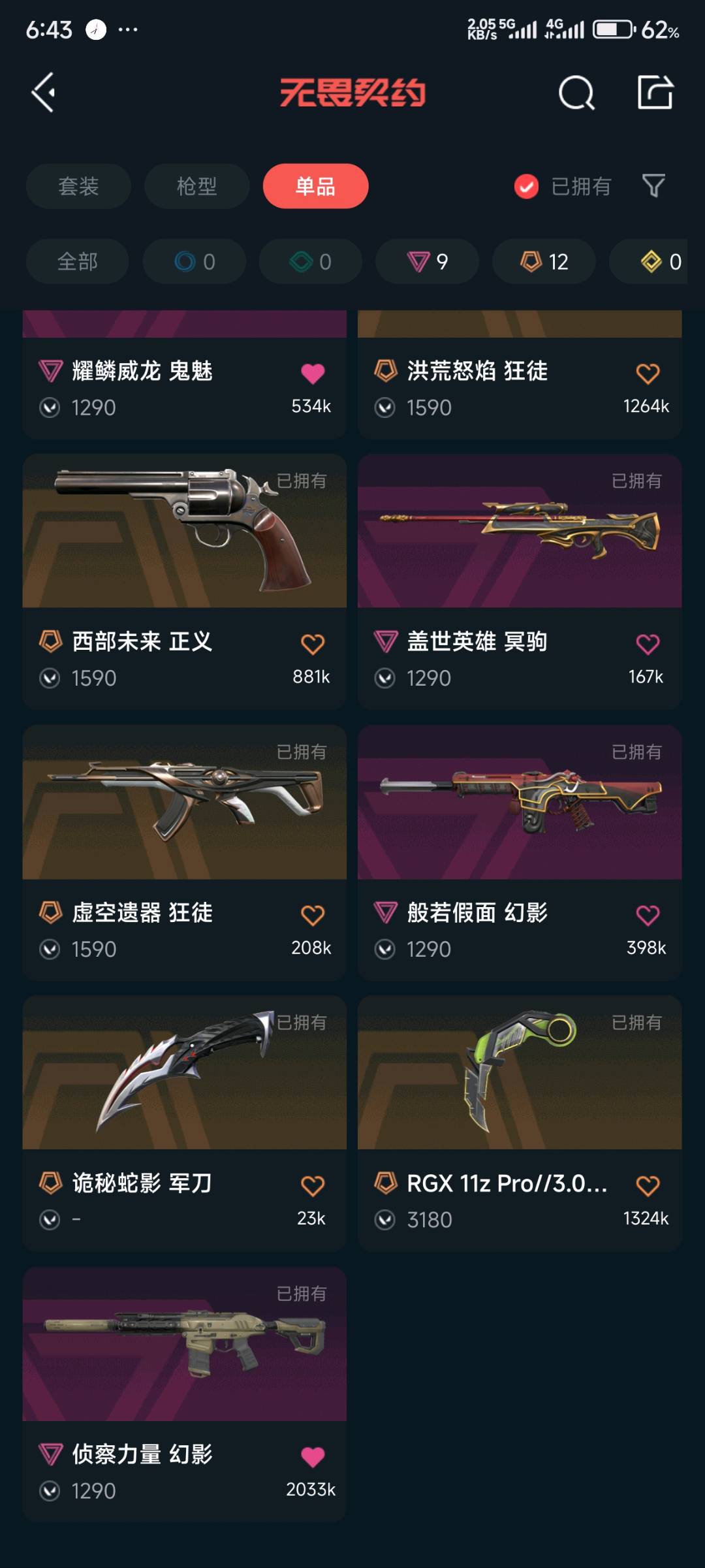This screenshot has width=705, height=1568.
Task: Like the 虚空遗器 狂徒 skin
Action: 313,915
